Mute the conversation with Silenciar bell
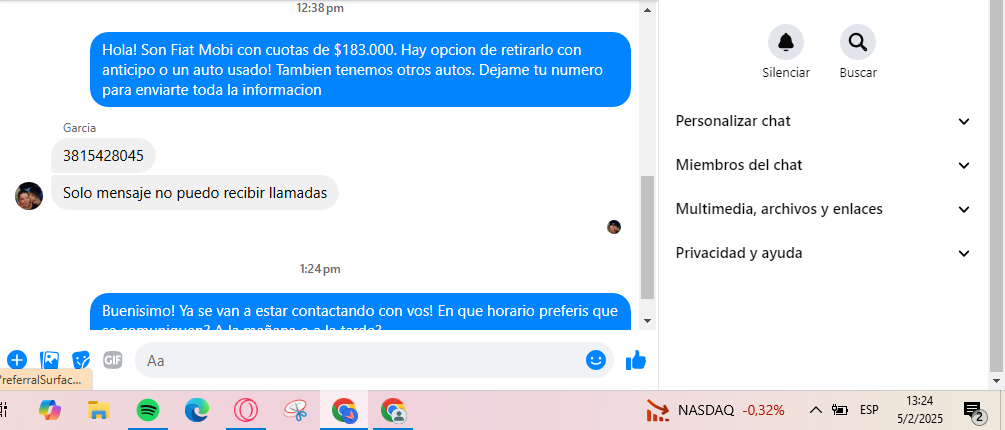Image resolution: width=1005 pixels, height=430 pixels. click(x=786, y=42)
